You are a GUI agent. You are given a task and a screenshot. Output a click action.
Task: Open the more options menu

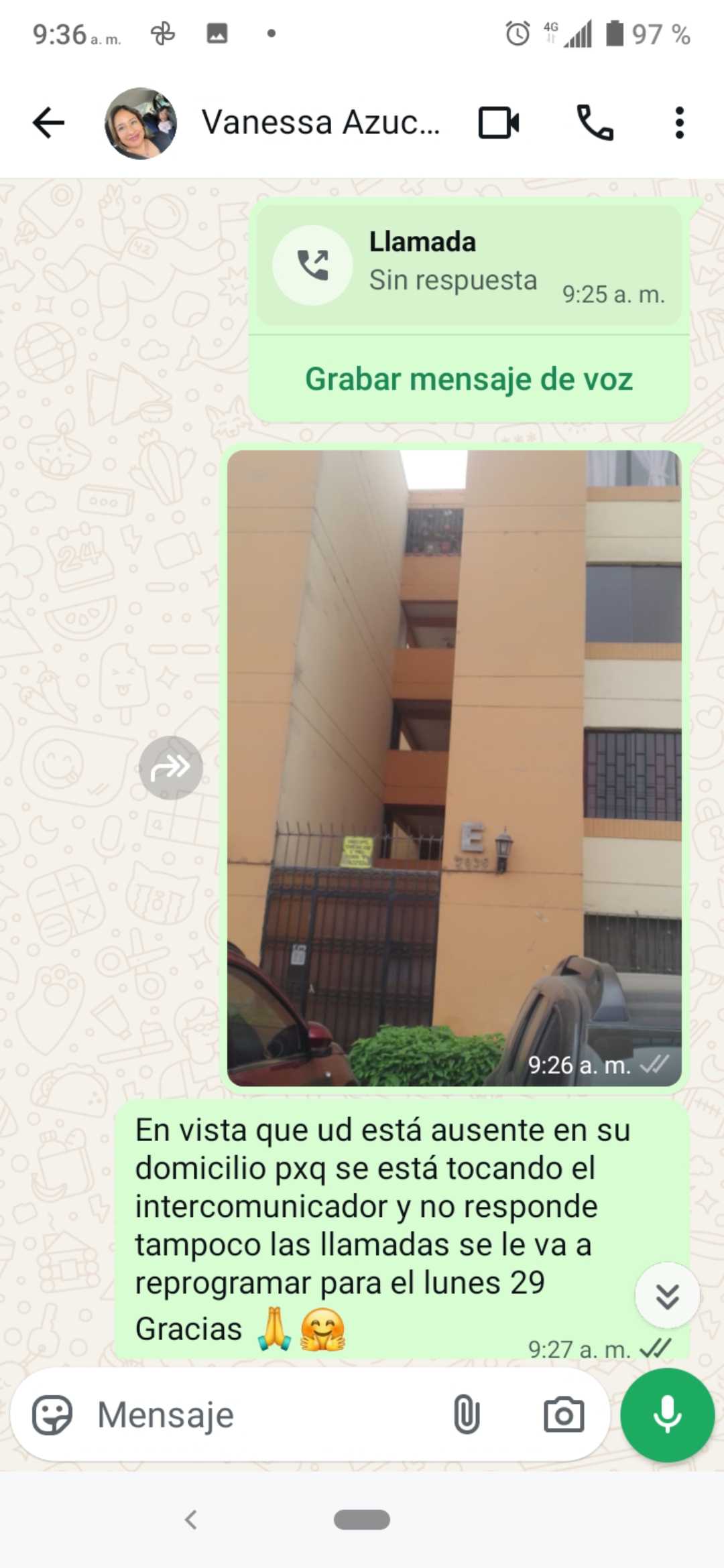tap(679, 123)
